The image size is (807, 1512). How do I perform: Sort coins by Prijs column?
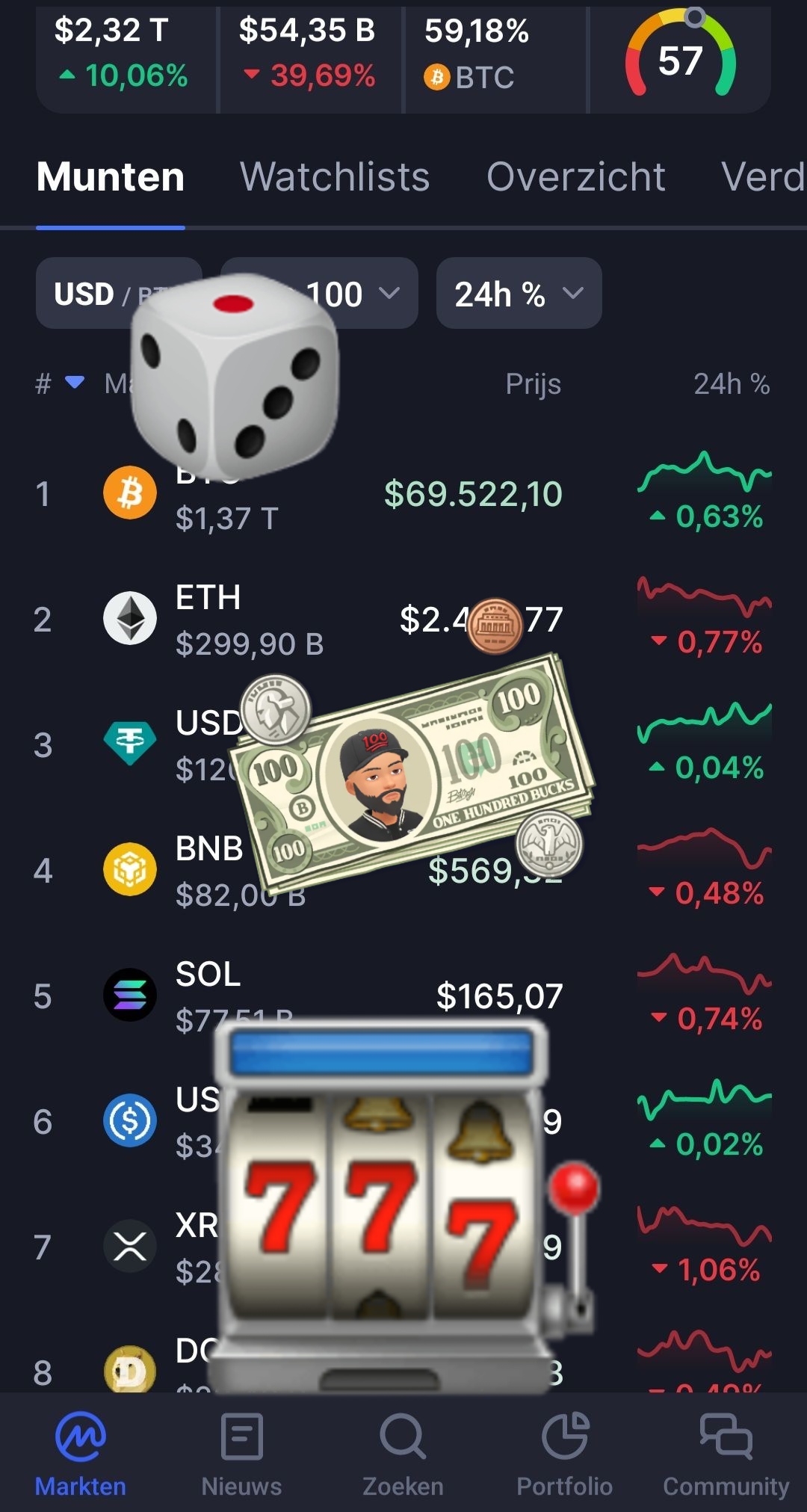pos(533,383)
